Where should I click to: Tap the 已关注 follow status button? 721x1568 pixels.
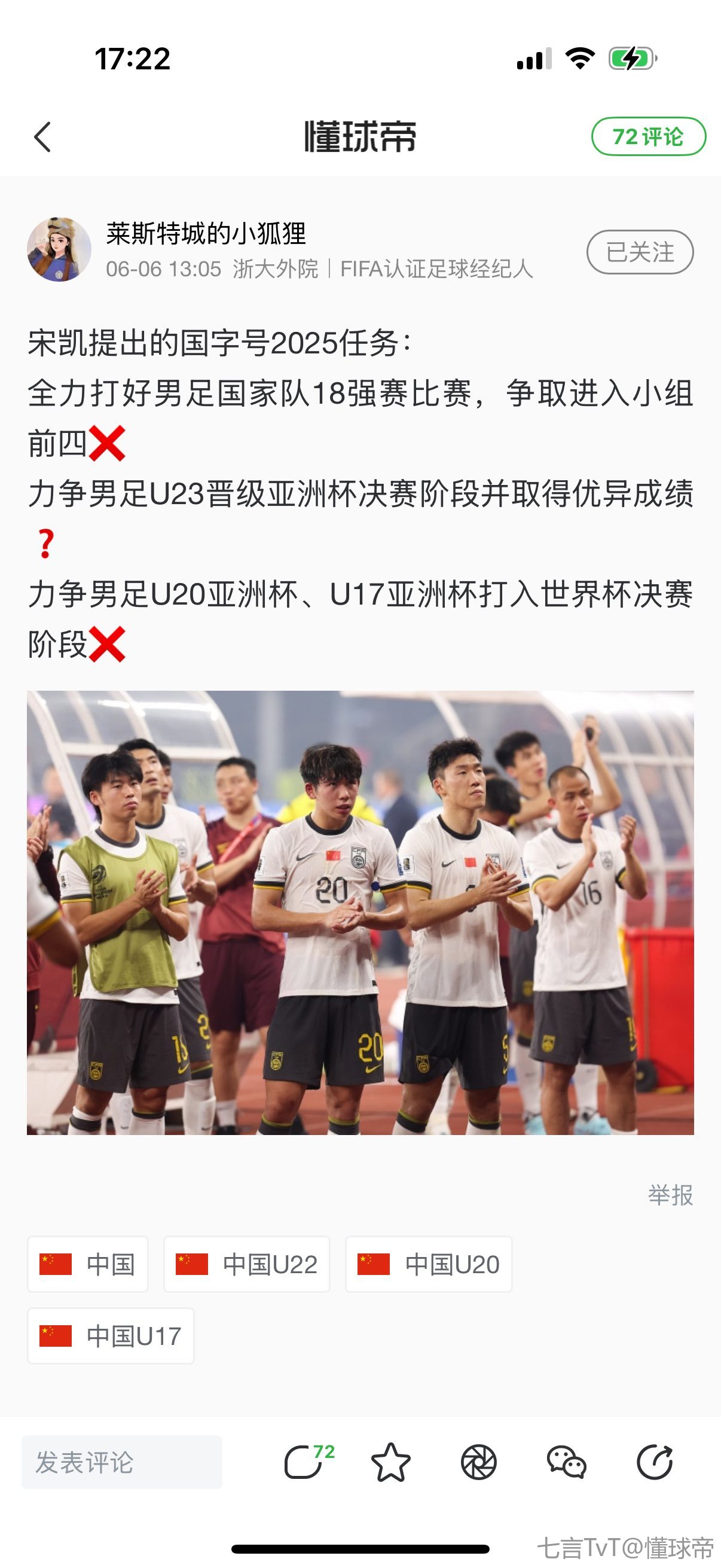pyautogui.click(x=640, y=252)
